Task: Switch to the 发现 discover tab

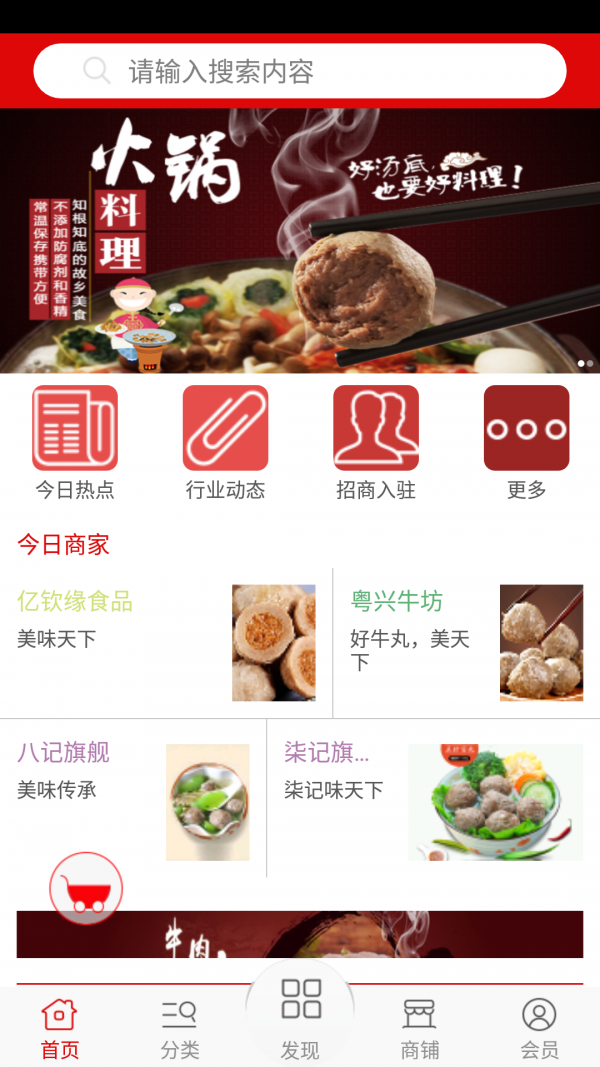Action: coord(300,1018)
